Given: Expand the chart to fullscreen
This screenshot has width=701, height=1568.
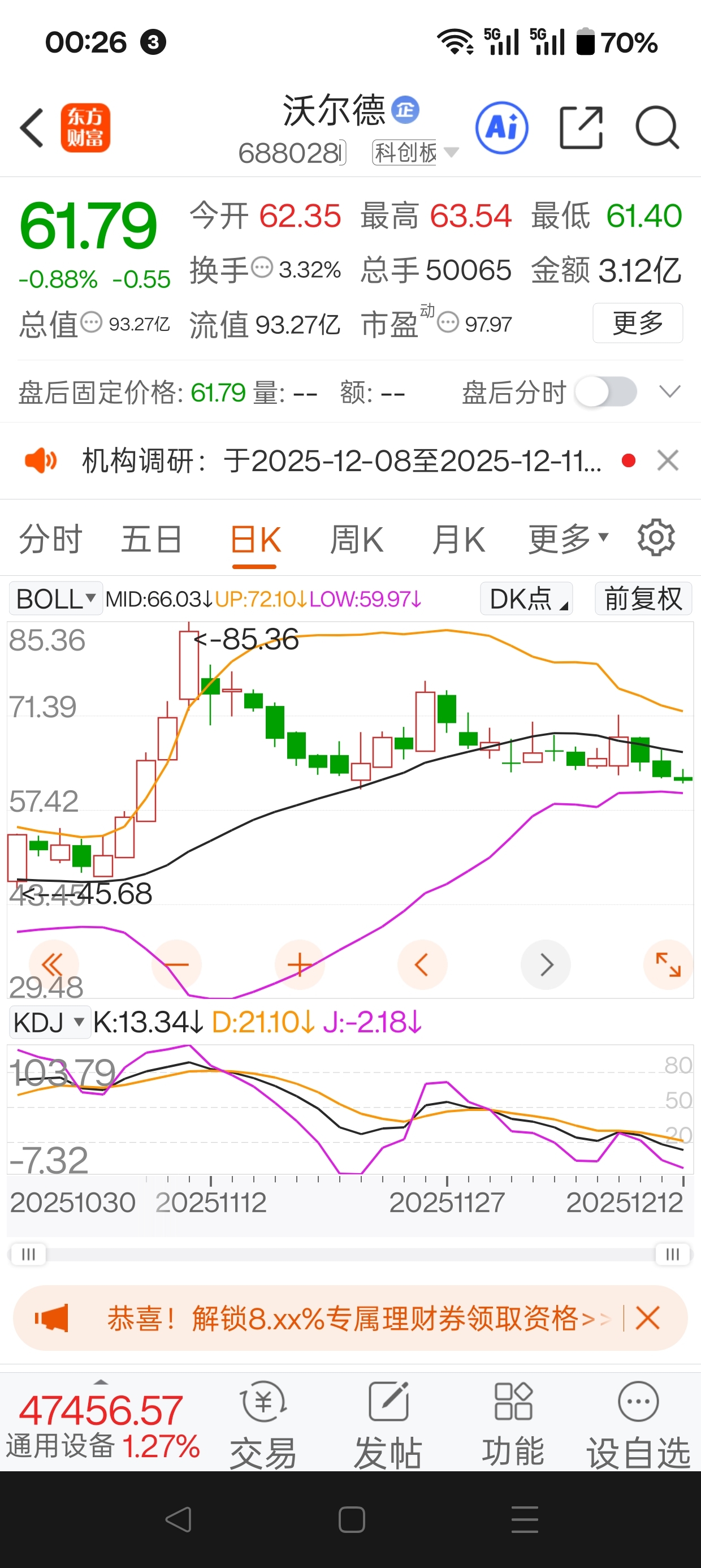Looking at the screenshot, I should point(668,965).
